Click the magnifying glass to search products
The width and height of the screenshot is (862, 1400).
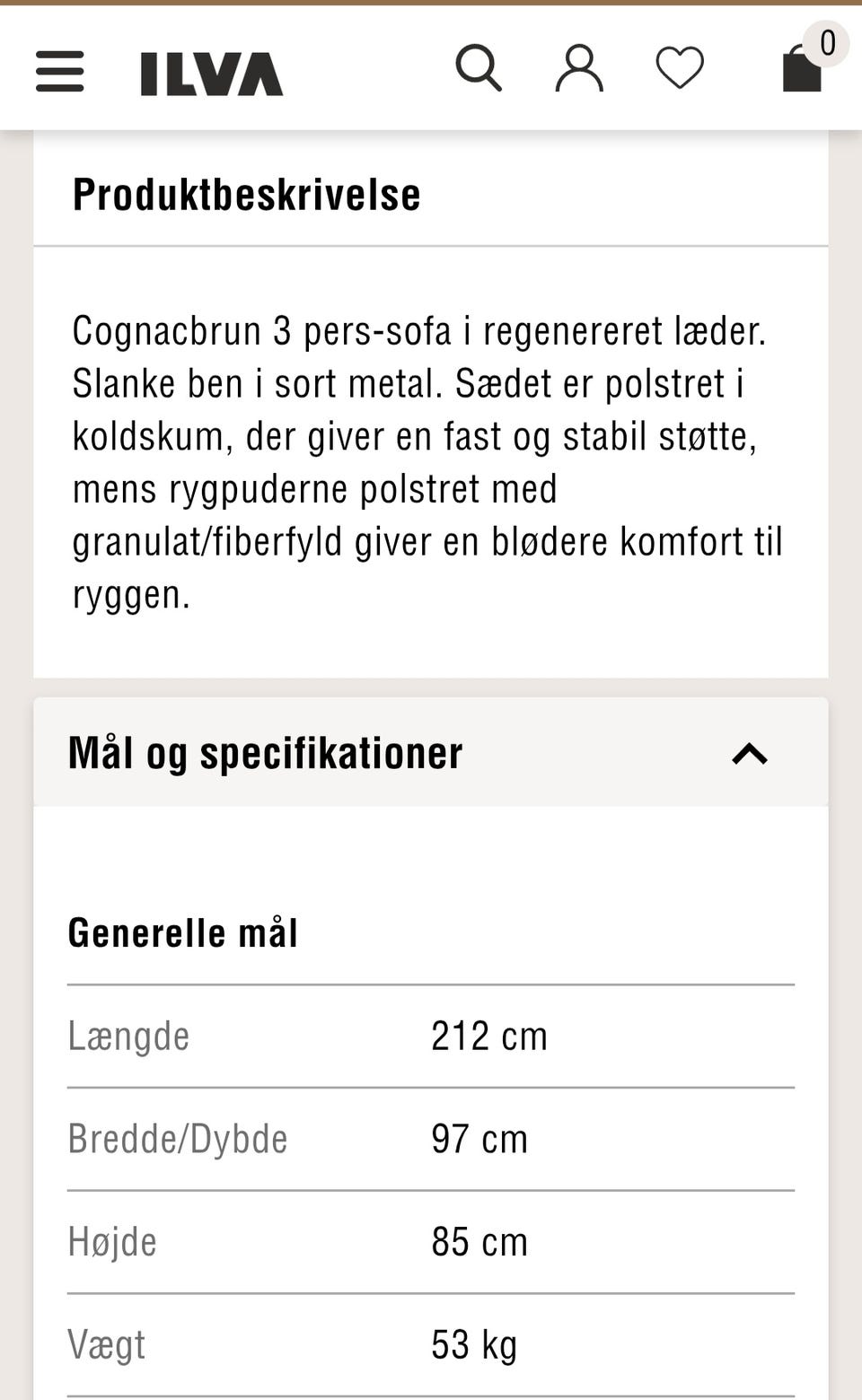[479, 67]
